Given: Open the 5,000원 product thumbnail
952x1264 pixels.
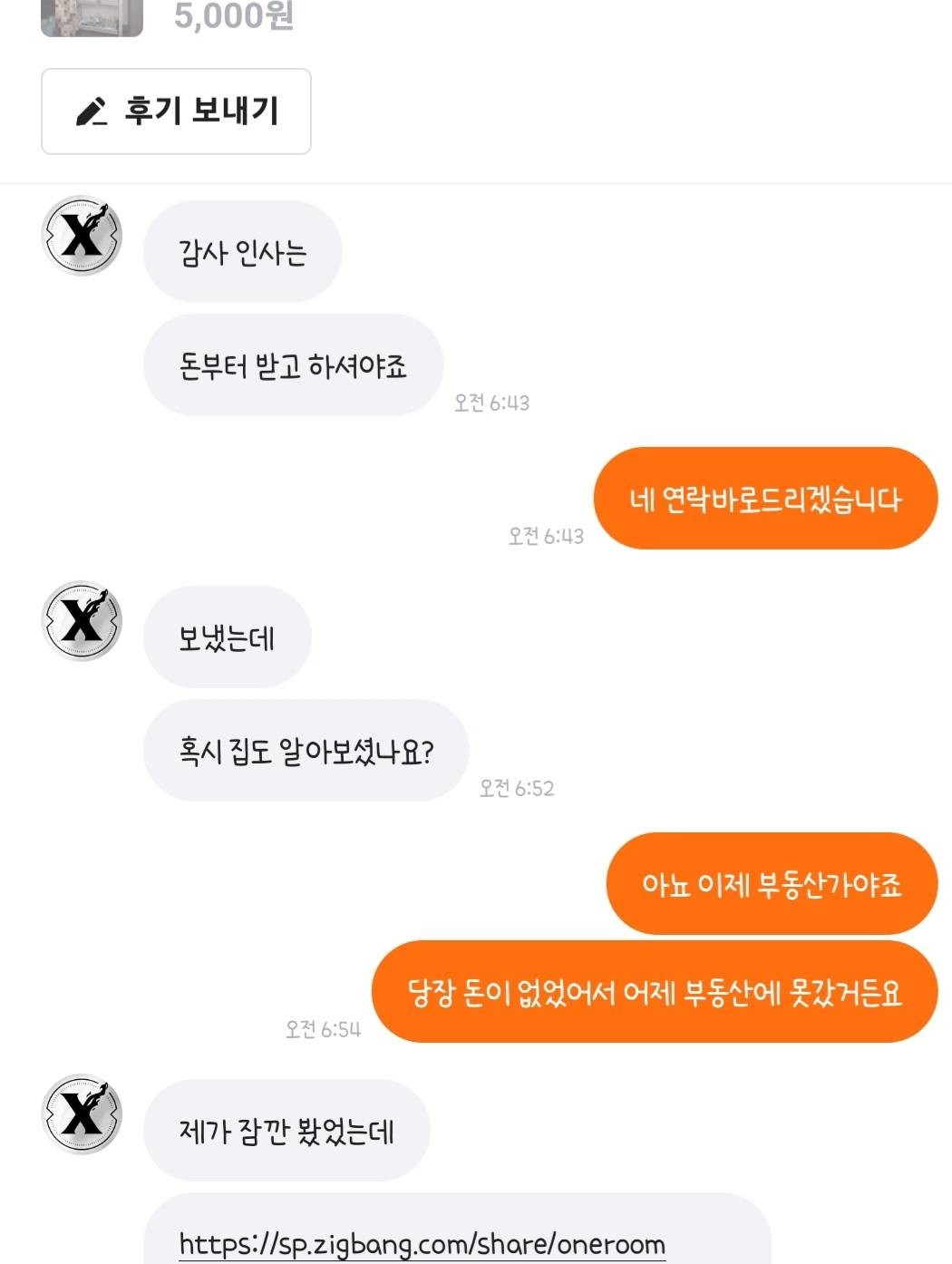Looking at the screenshot, I should (92, 17).
